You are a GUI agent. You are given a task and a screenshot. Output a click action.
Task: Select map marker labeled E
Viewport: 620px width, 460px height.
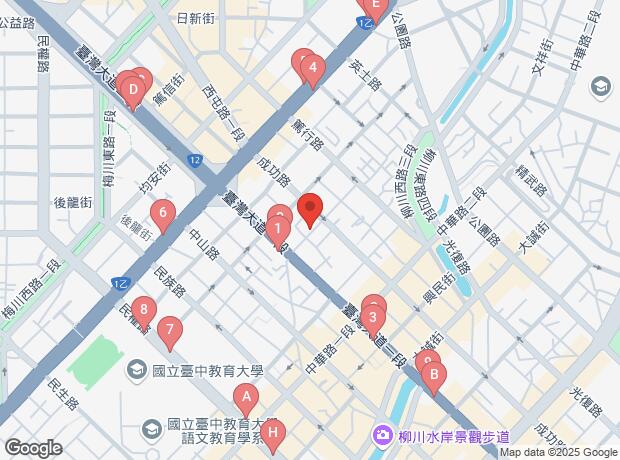[x=372, y=6]
